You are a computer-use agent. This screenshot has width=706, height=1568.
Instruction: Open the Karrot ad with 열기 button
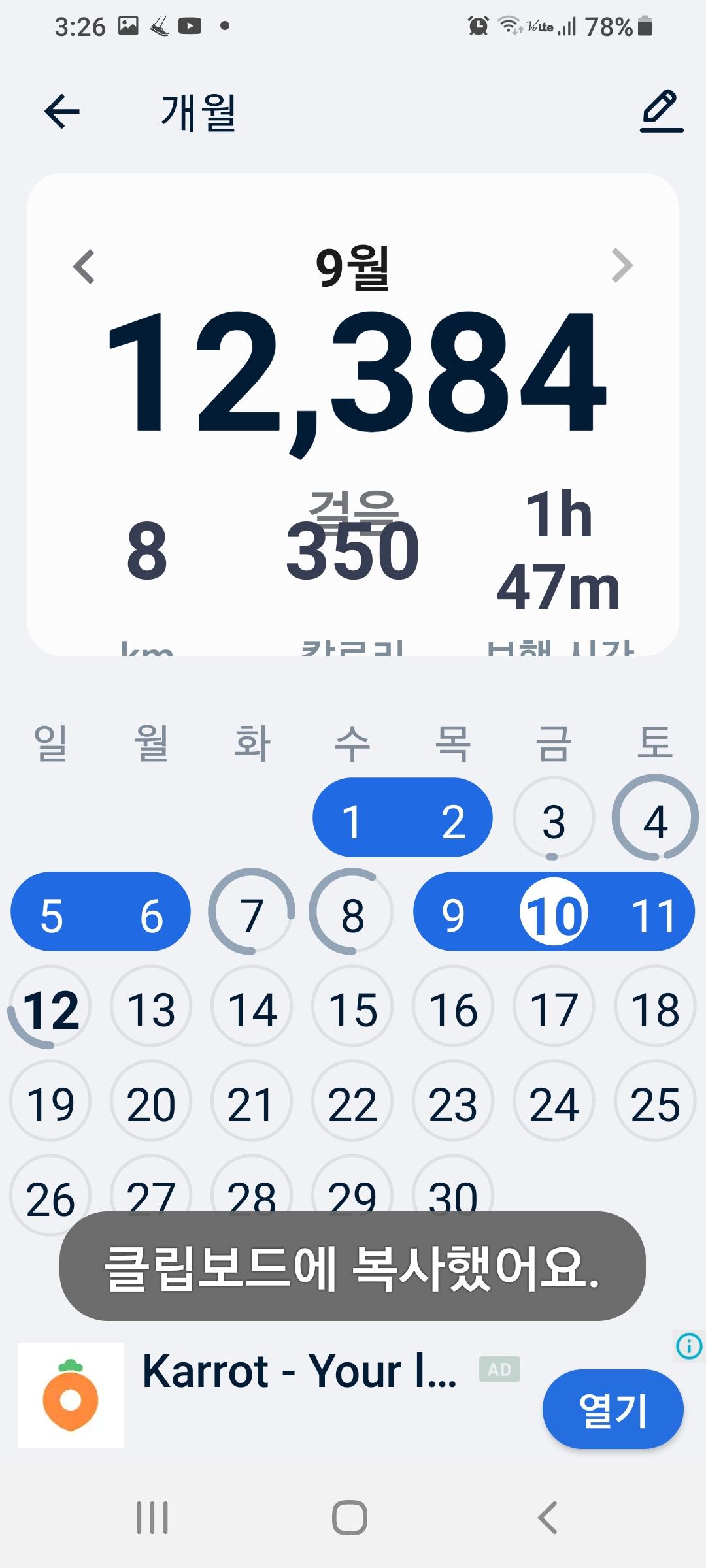pyautogui.click(x=613, y=1409)
